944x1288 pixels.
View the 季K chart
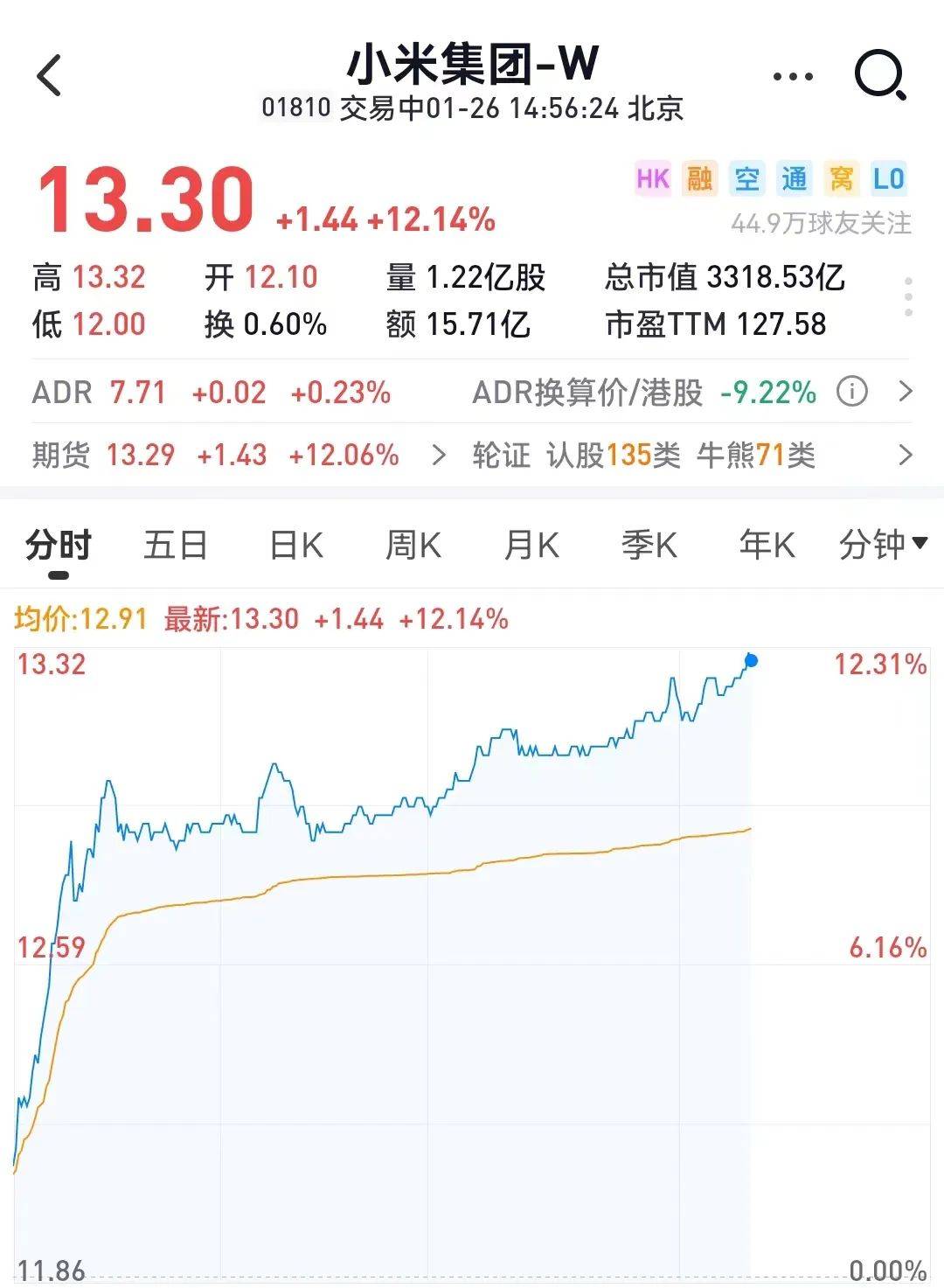pos(649,546)
